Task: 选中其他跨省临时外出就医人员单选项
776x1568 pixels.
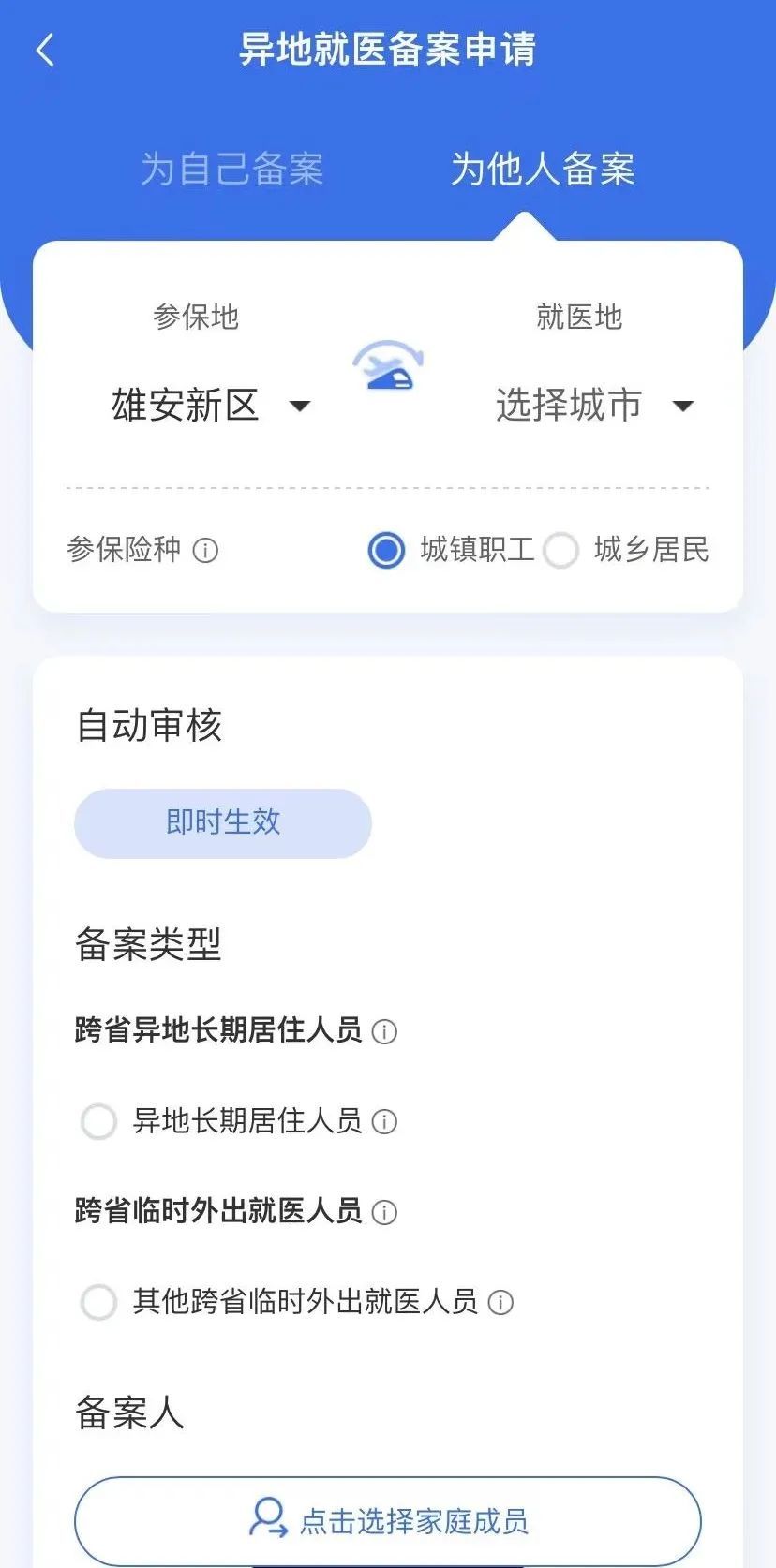Action: coord(98,1302)
